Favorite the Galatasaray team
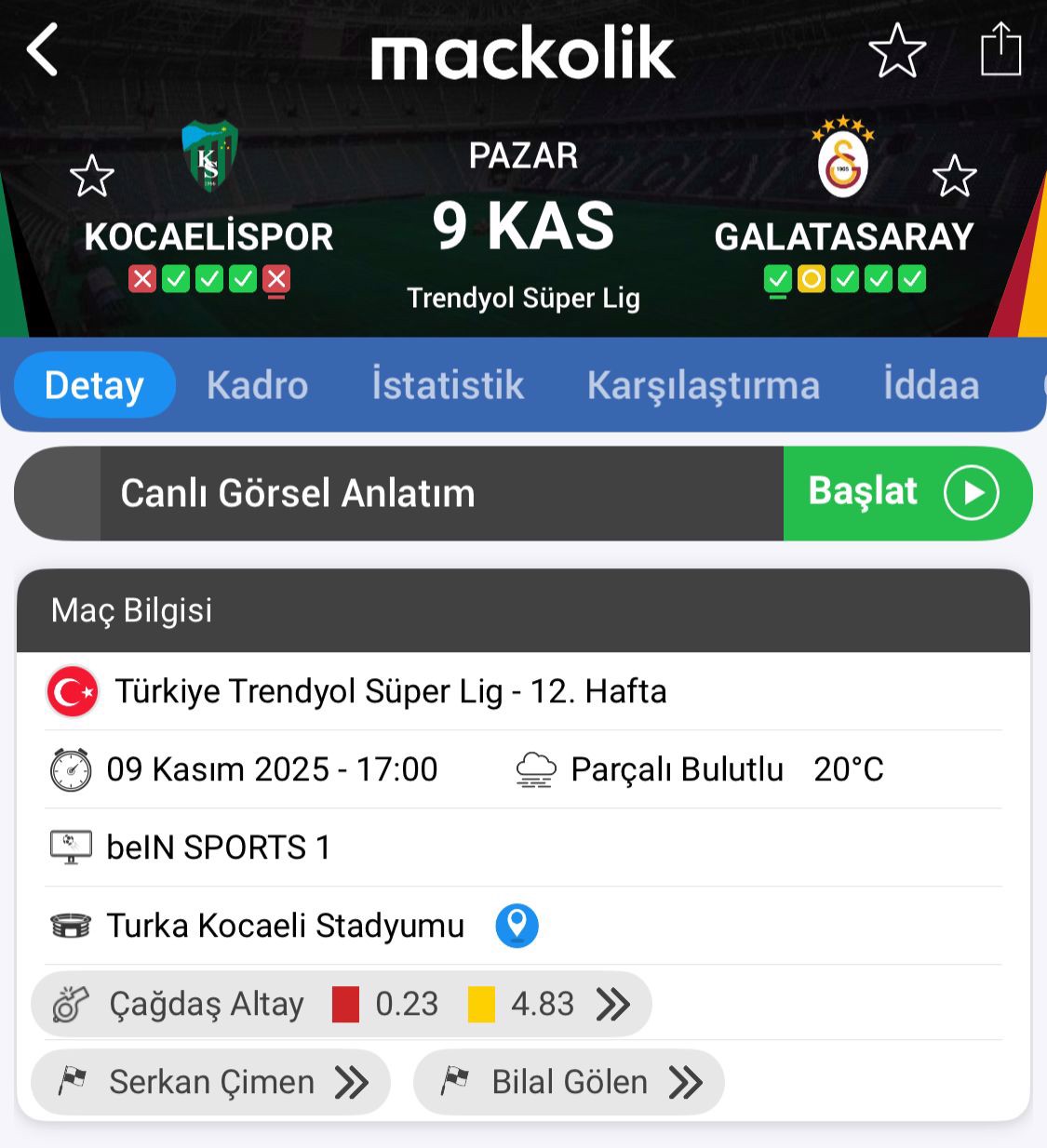Image resolution: width=1047 pixels, height=1148 pixels. tap(954, 176)
